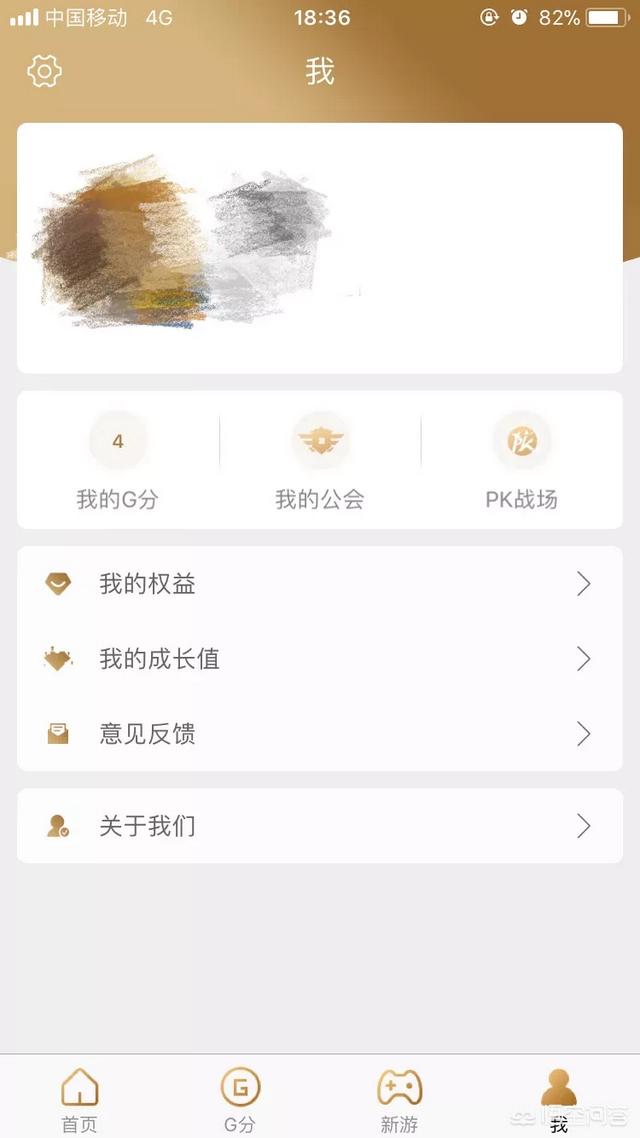Open the settings gear icon

coord(44,71)
